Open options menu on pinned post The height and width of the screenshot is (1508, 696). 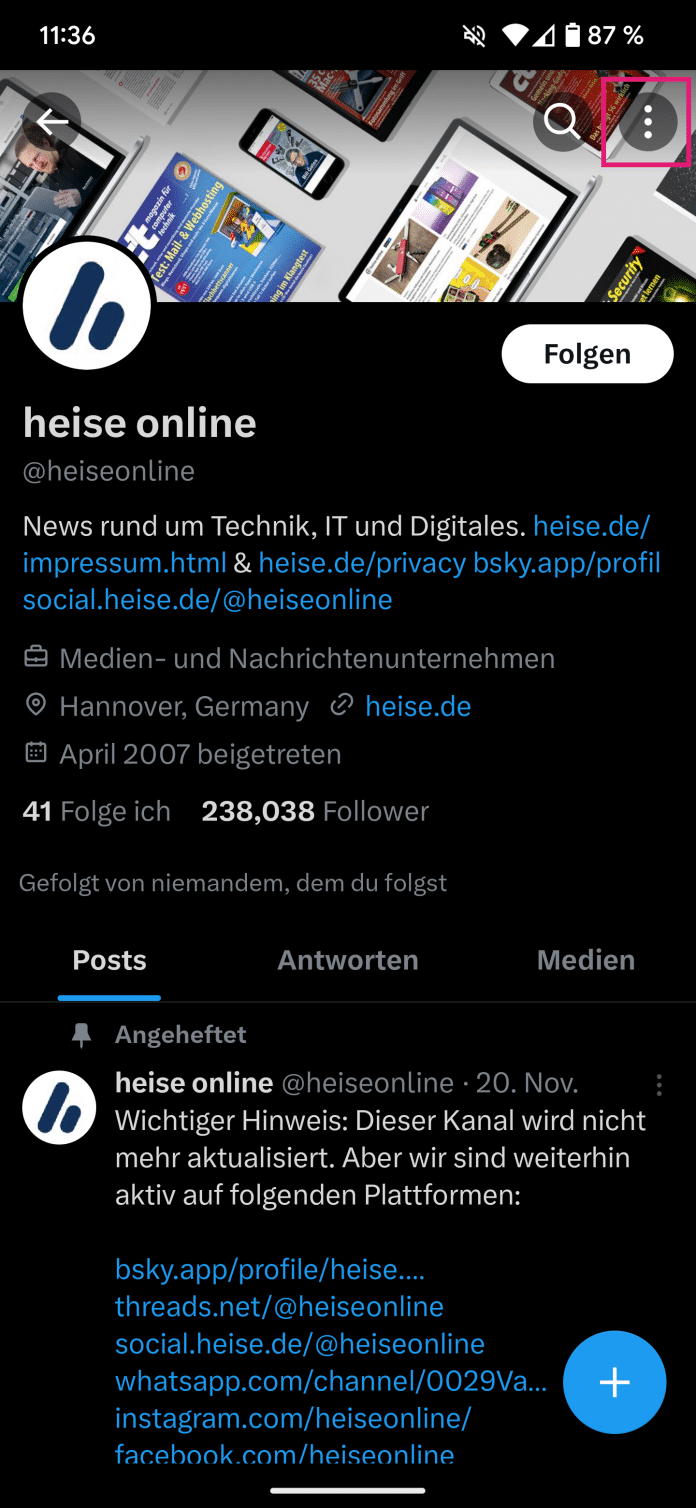(658, 1085)
